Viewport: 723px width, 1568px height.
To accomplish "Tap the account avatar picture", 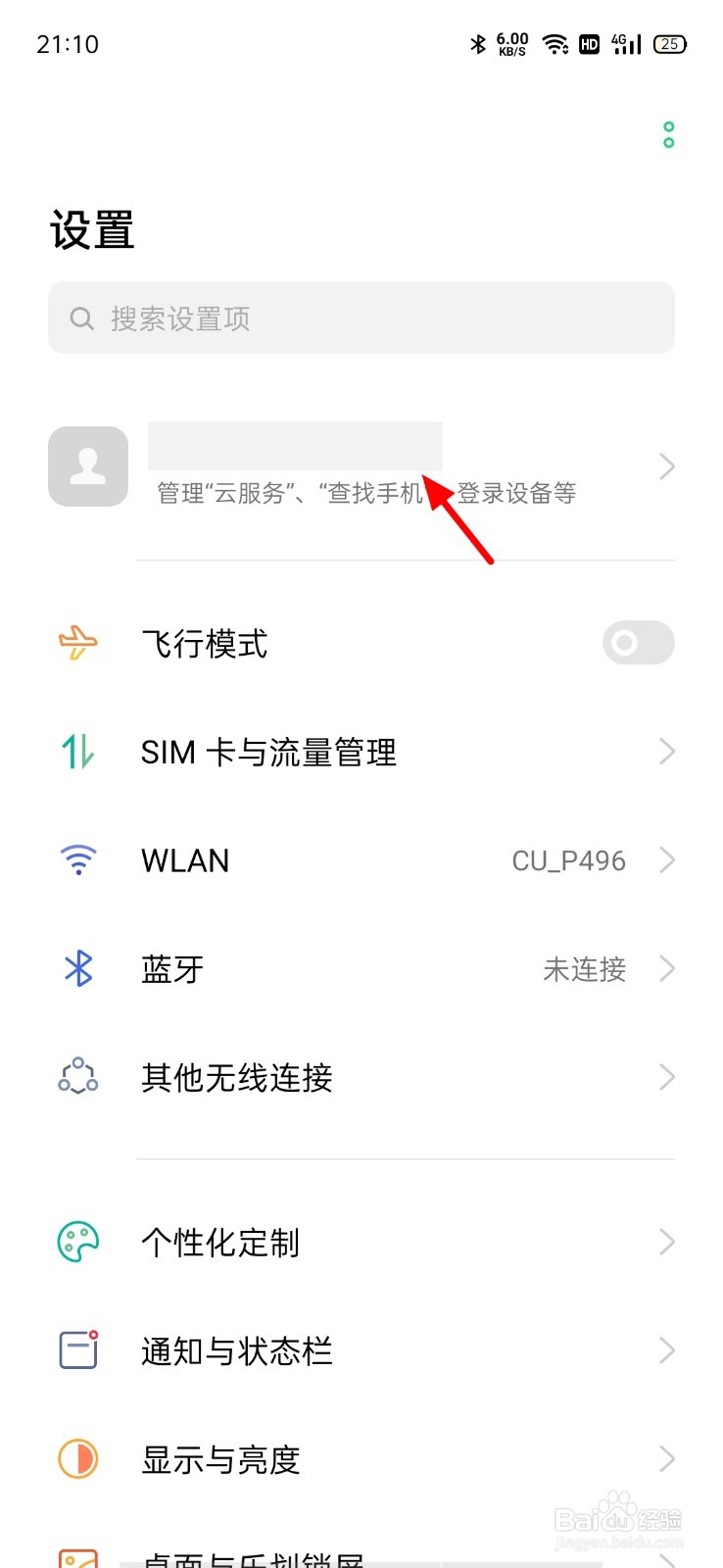I will (x=87, y=466).
